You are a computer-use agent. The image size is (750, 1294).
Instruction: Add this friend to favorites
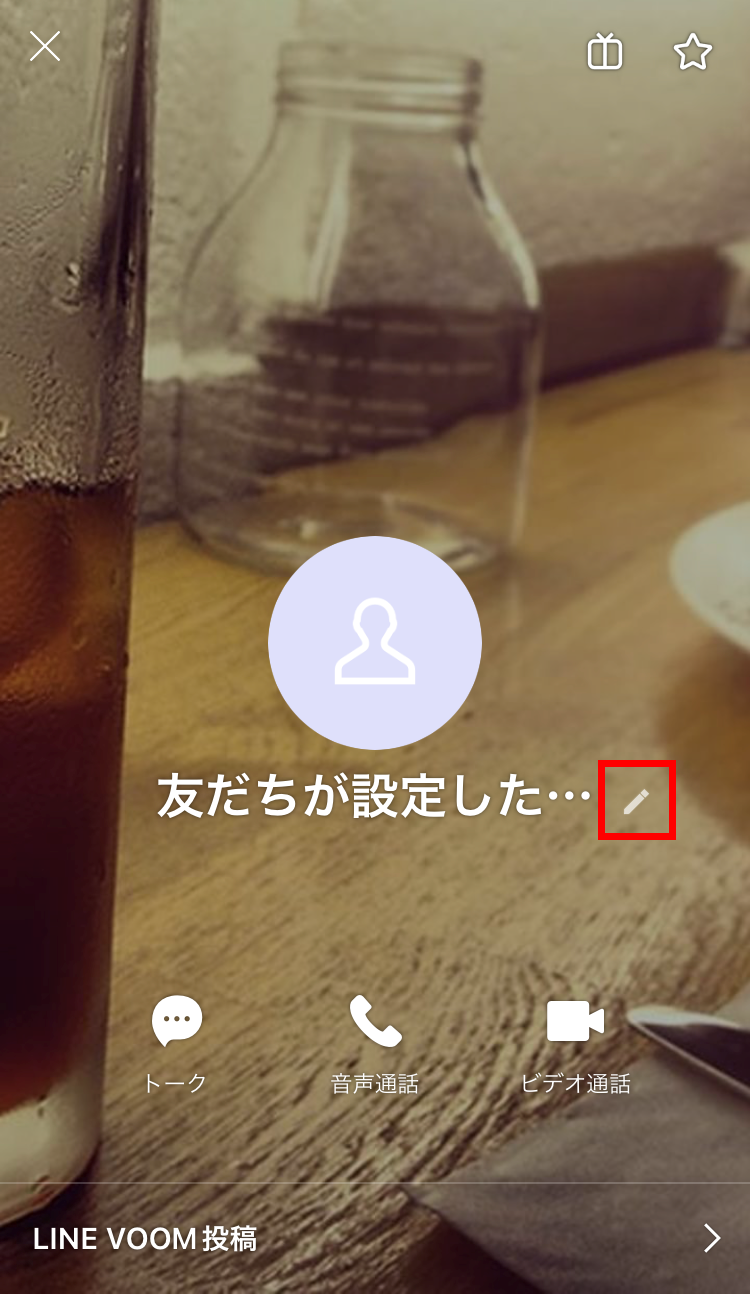click(692, 52)
